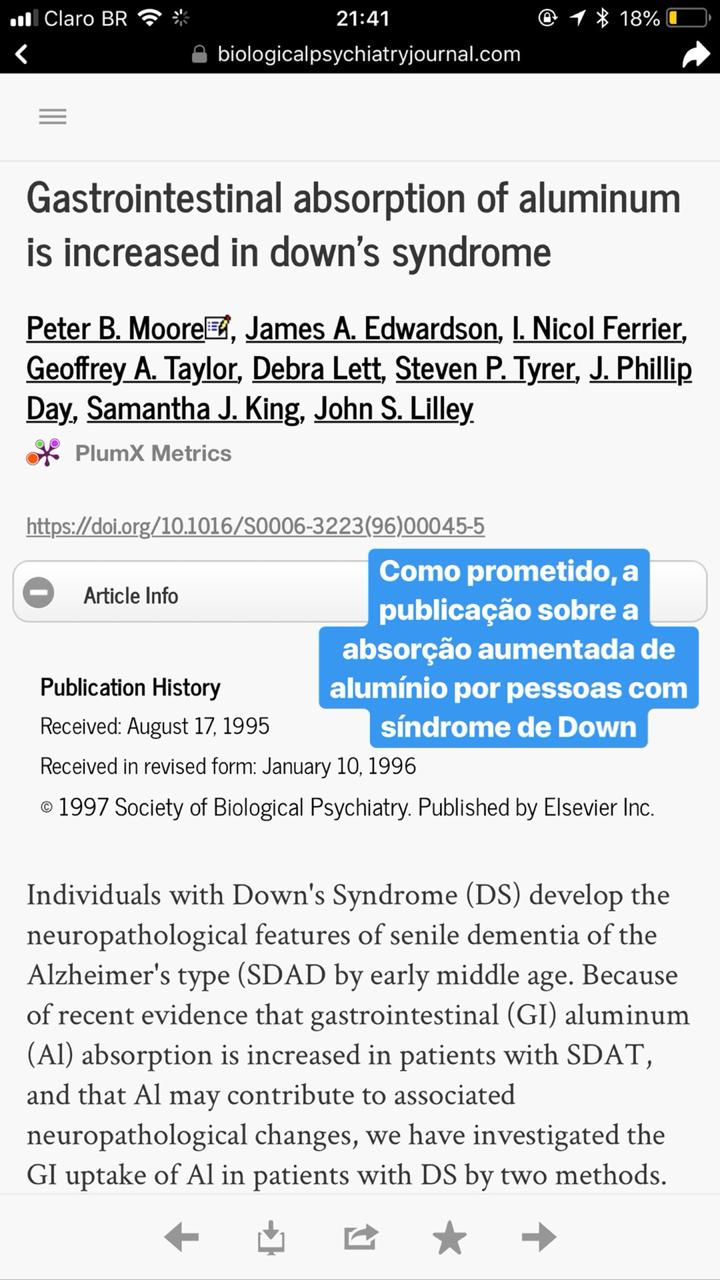Viewport: 720px width, 1280px height.
Task: Share the page from the bottom toolbar
Action: click(360, 1238)
